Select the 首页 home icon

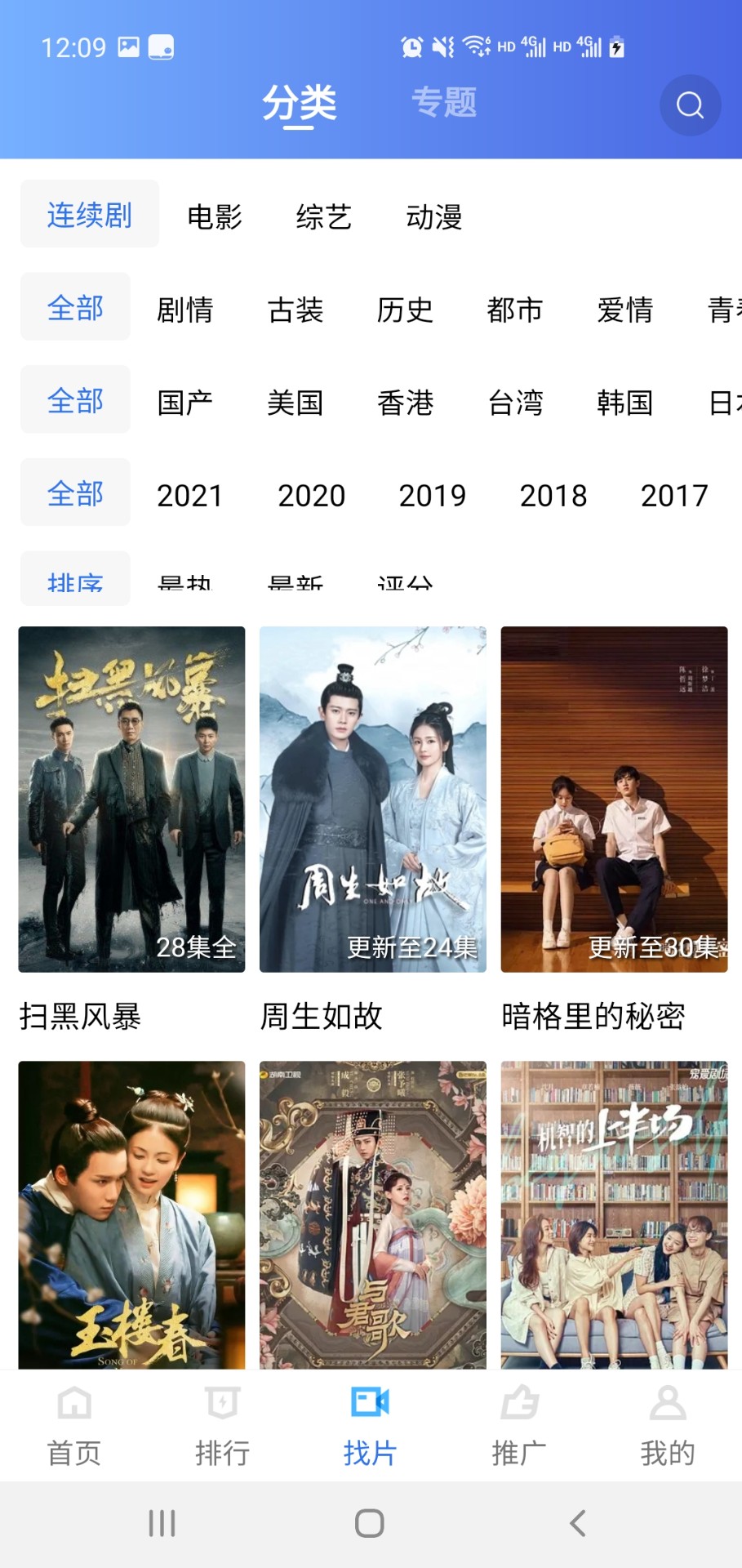pos(74,1425)
